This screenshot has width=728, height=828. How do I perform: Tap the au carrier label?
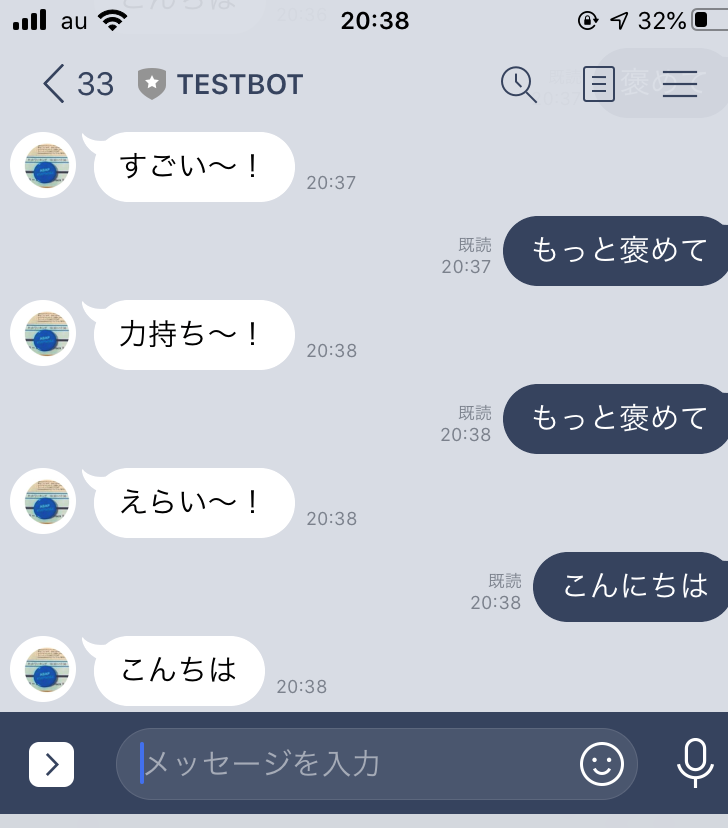tap(72, 20)
